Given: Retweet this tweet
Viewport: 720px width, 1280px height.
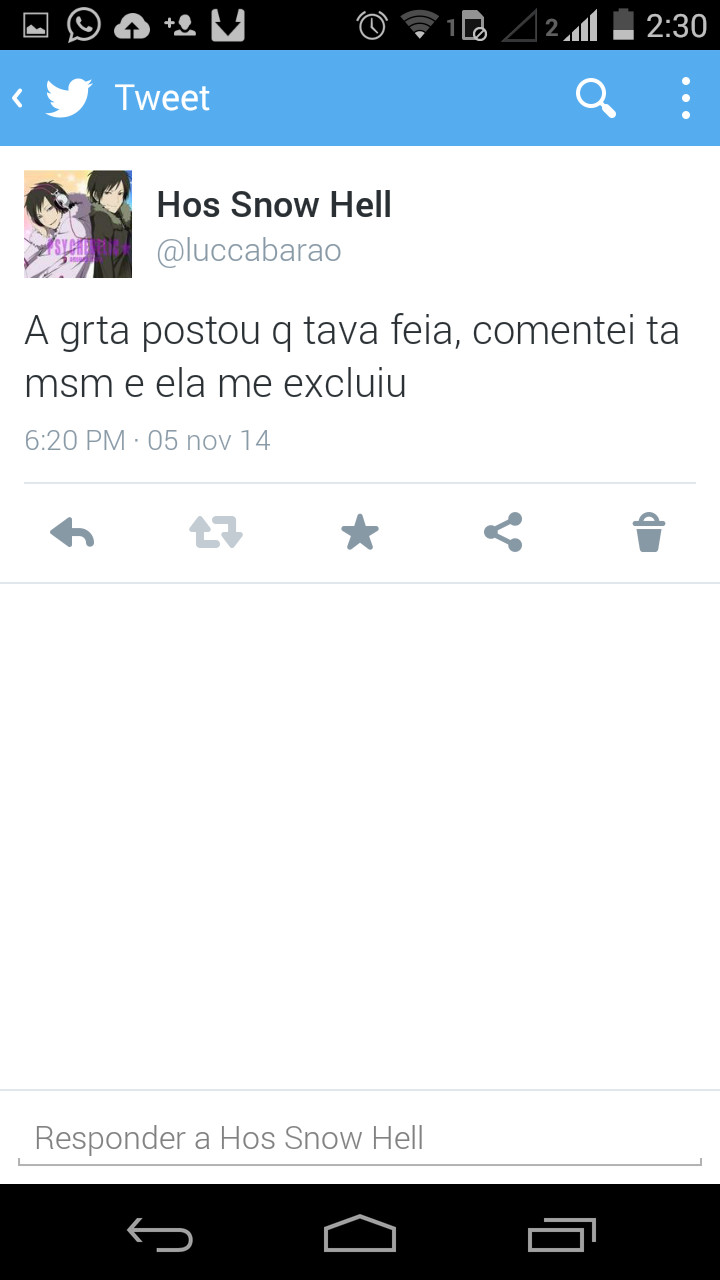Looking at the screenshot, I should tap(216, 533).
